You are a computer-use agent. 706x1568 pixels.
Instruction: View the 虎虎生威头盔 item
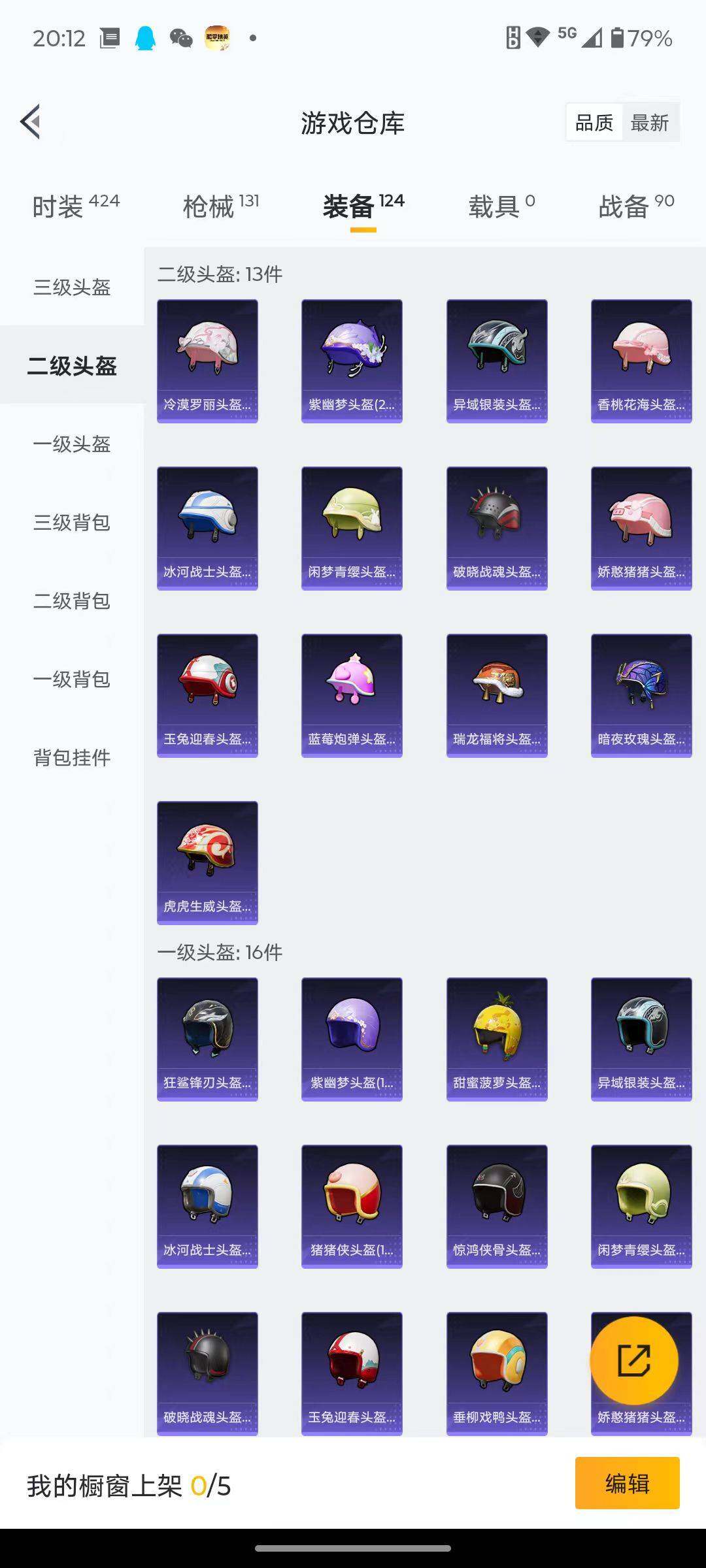207,861
